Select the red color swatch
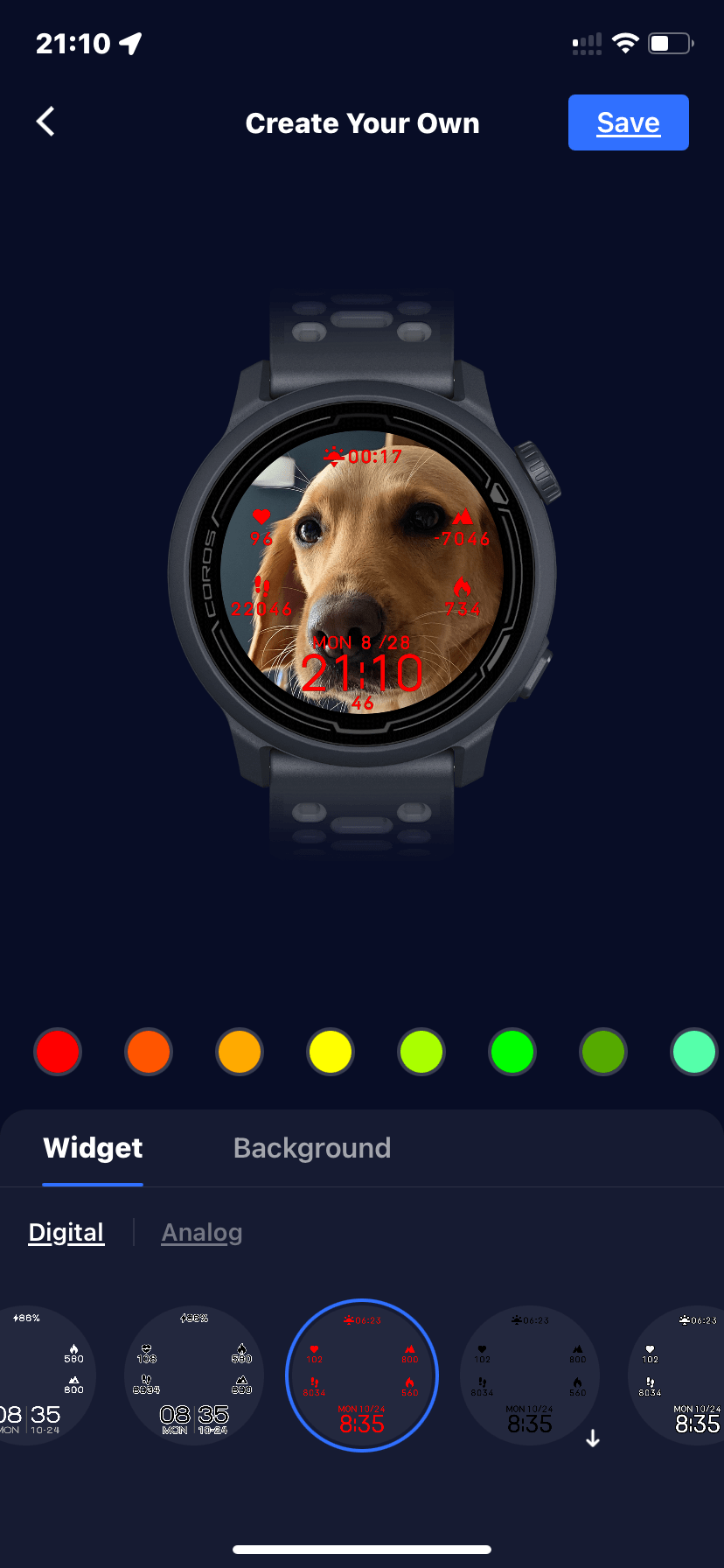The width and height of the screenshot is (724, 1568). coord(58,1052)
